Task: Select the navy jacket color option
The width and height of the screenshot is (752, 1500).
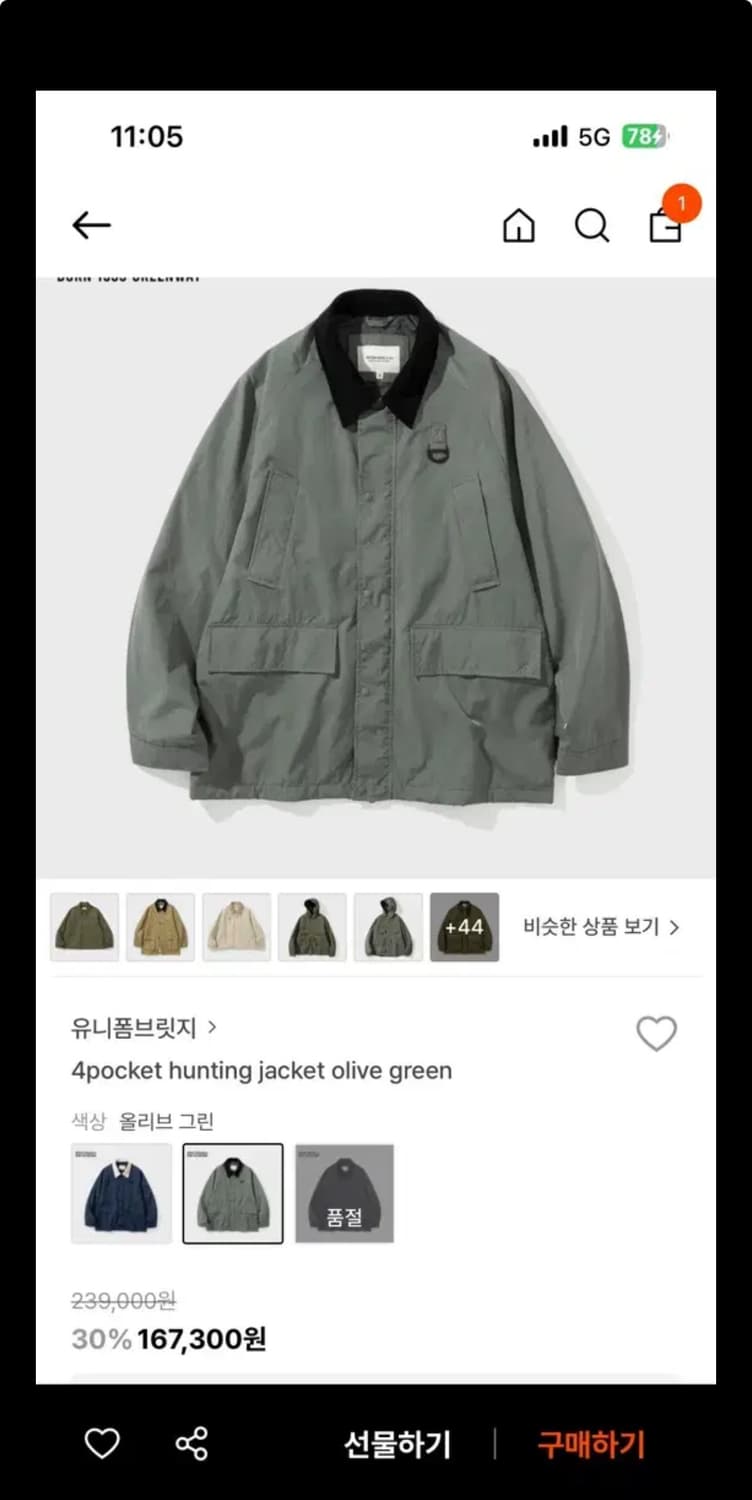Action: click(121, 1193)
